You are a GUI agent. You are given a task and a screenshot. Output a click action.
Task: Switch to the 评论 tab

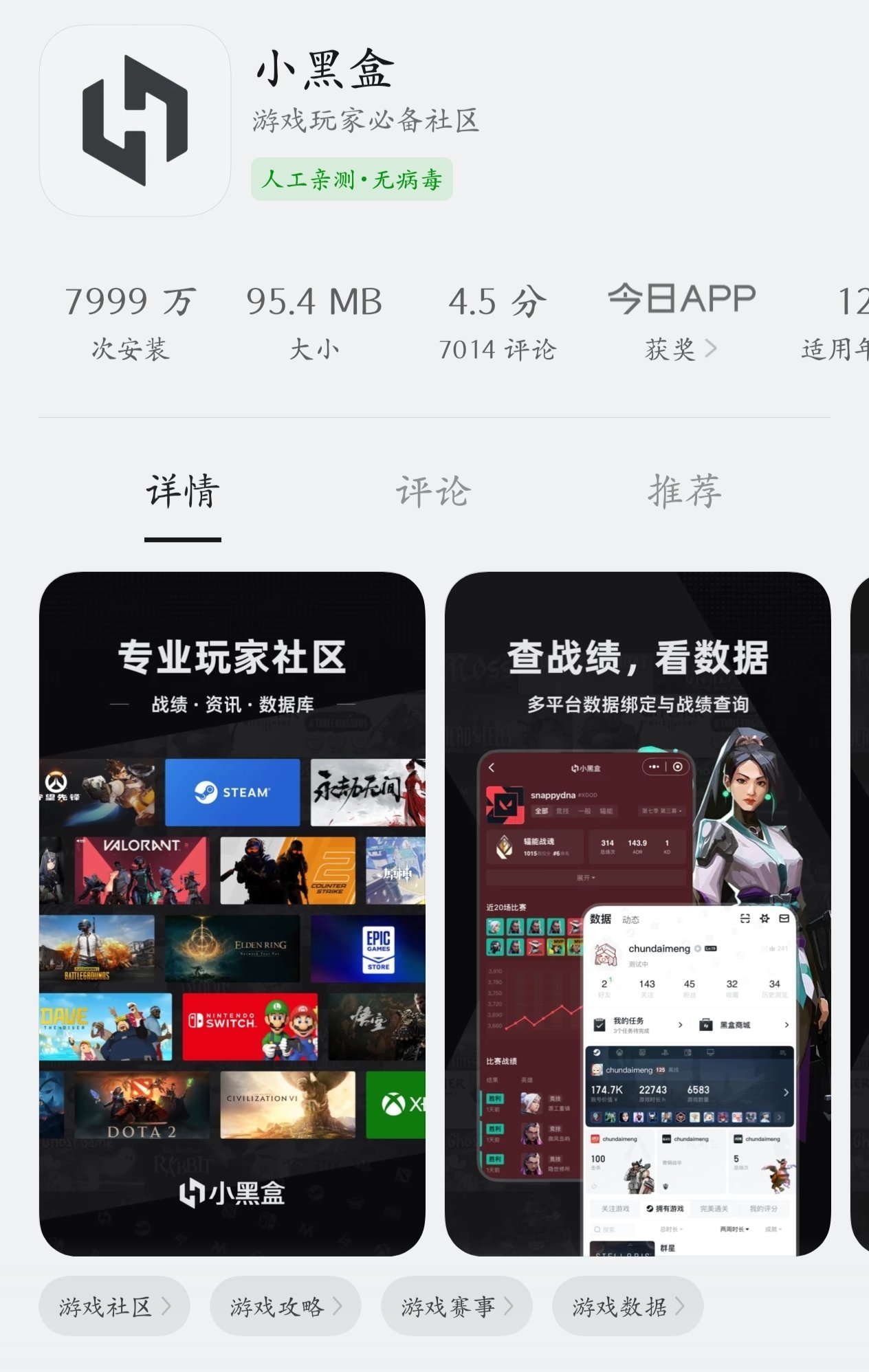433,492
